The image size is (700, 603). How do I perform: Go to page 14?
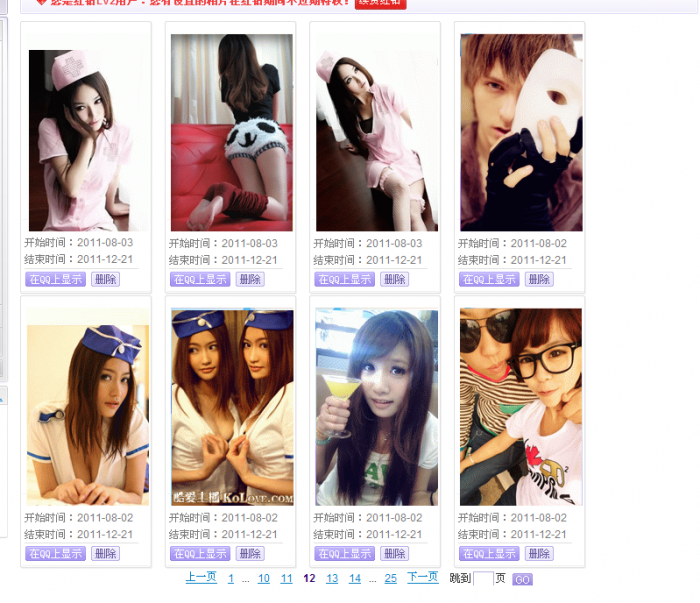point(355,579)
